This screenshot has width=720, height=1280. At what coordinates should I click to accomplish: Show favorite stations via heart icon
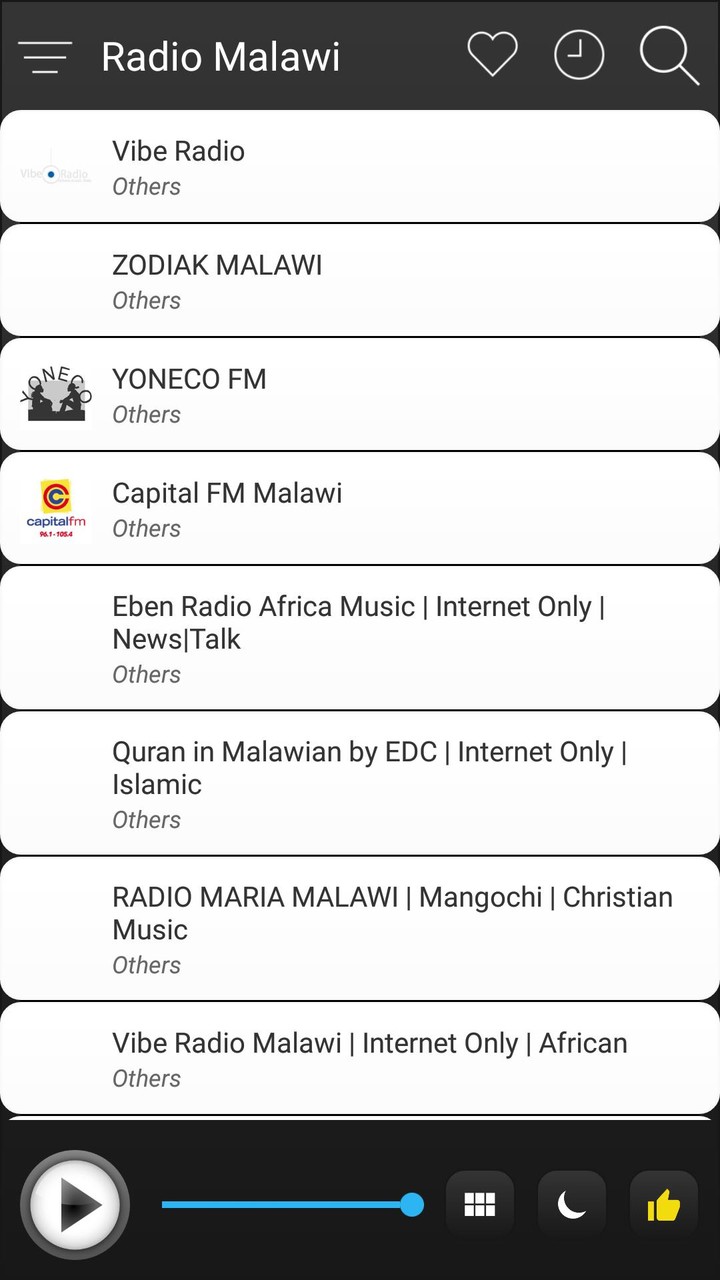pyautogui.click(x=492, y=55)
